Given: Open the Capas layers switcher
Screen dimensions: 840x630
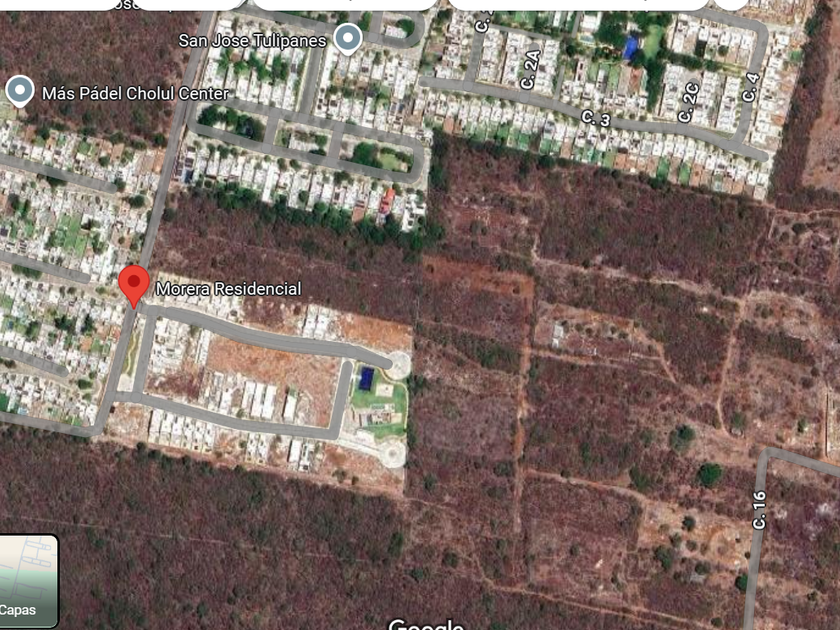Looking at the screenshot, I should point(28,581).
